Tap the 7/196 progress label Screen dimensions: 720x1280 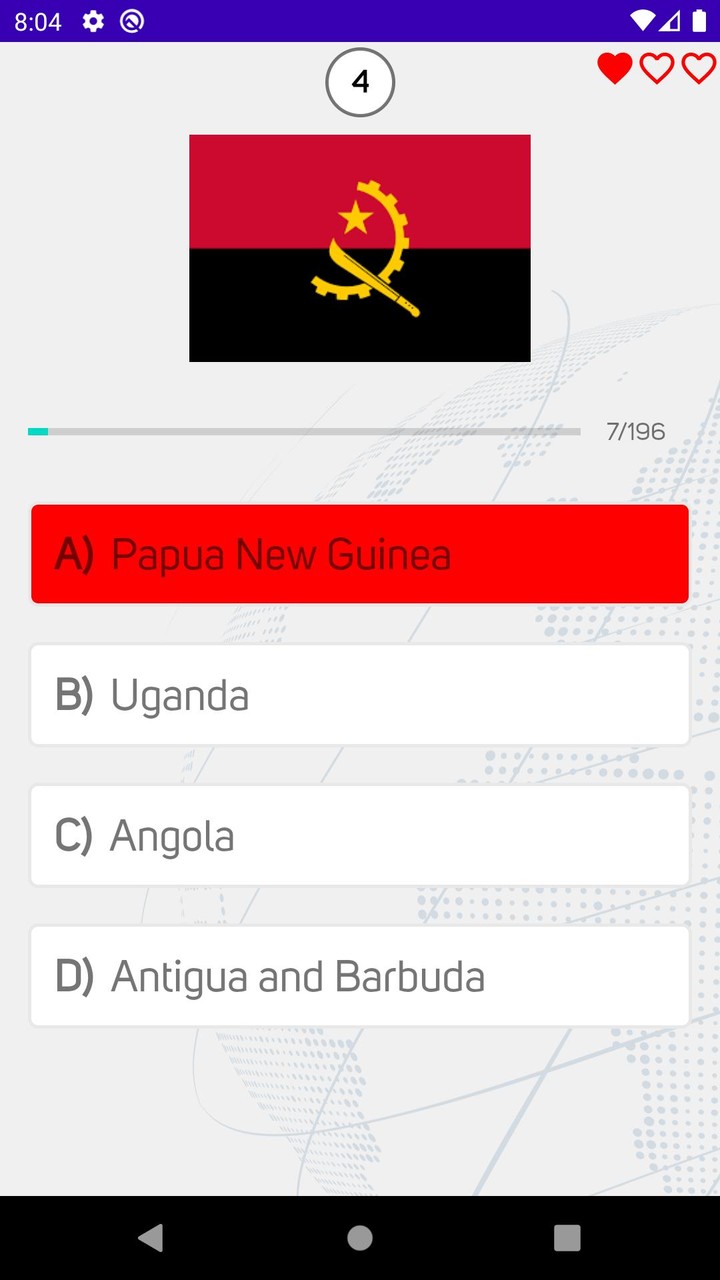point(635,431)
